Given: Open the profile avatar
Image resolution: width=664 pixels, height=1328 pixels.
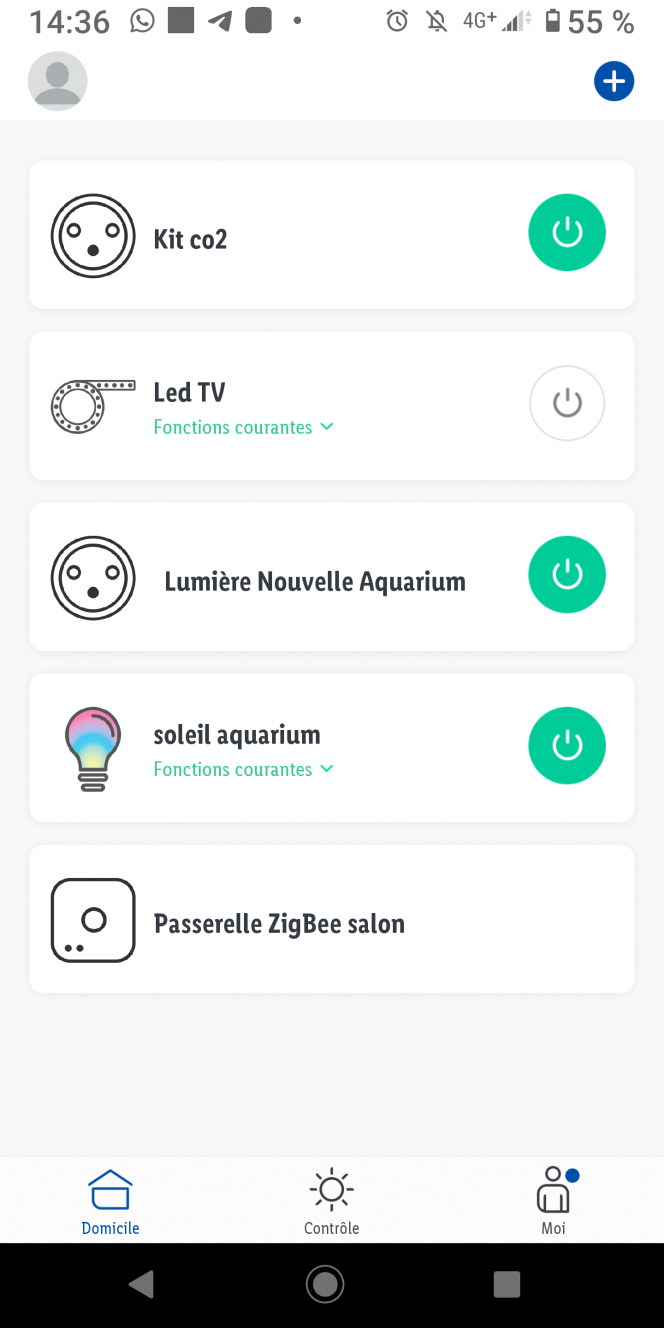Looking at the screenshot, I should pyautogui.click(x=58, y=81).
